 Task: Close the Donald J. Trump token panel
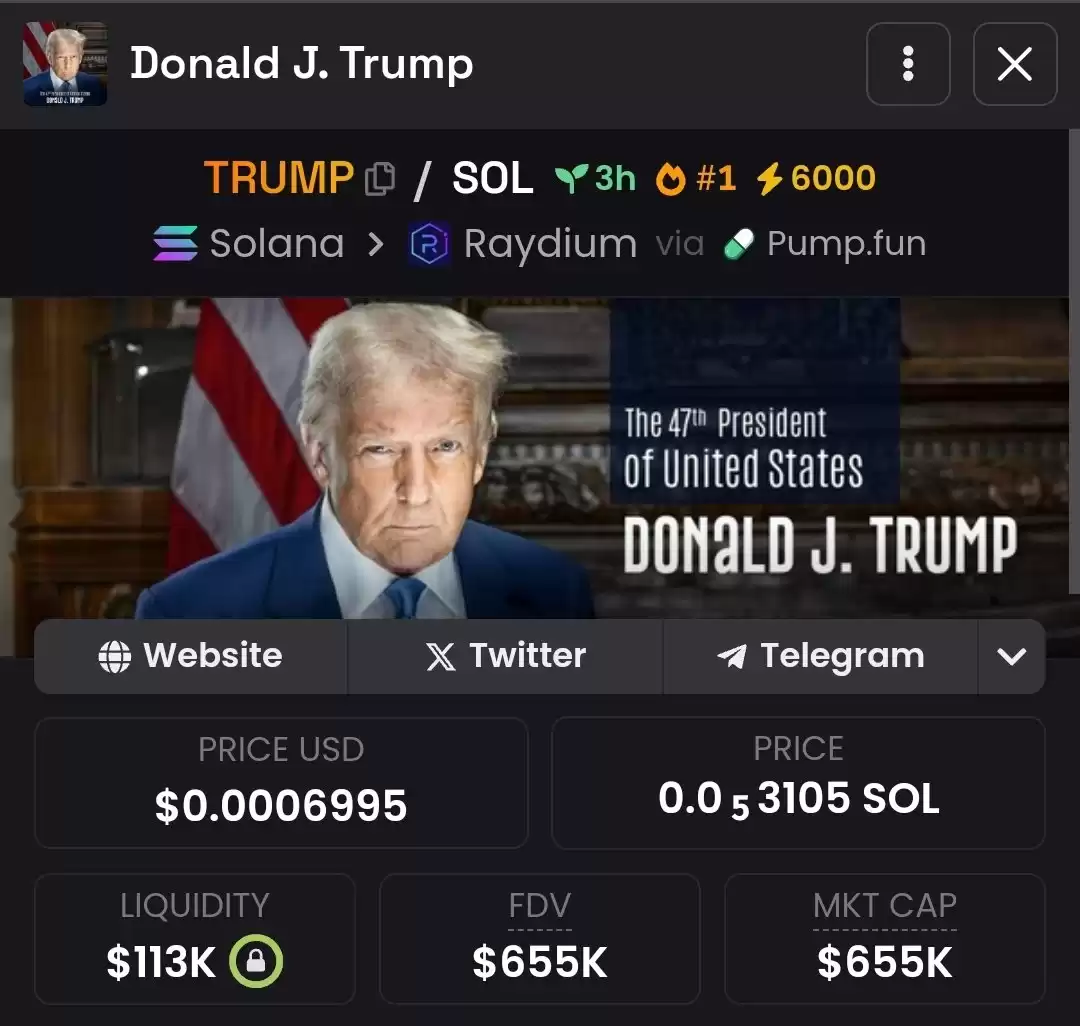(1015, 64)
